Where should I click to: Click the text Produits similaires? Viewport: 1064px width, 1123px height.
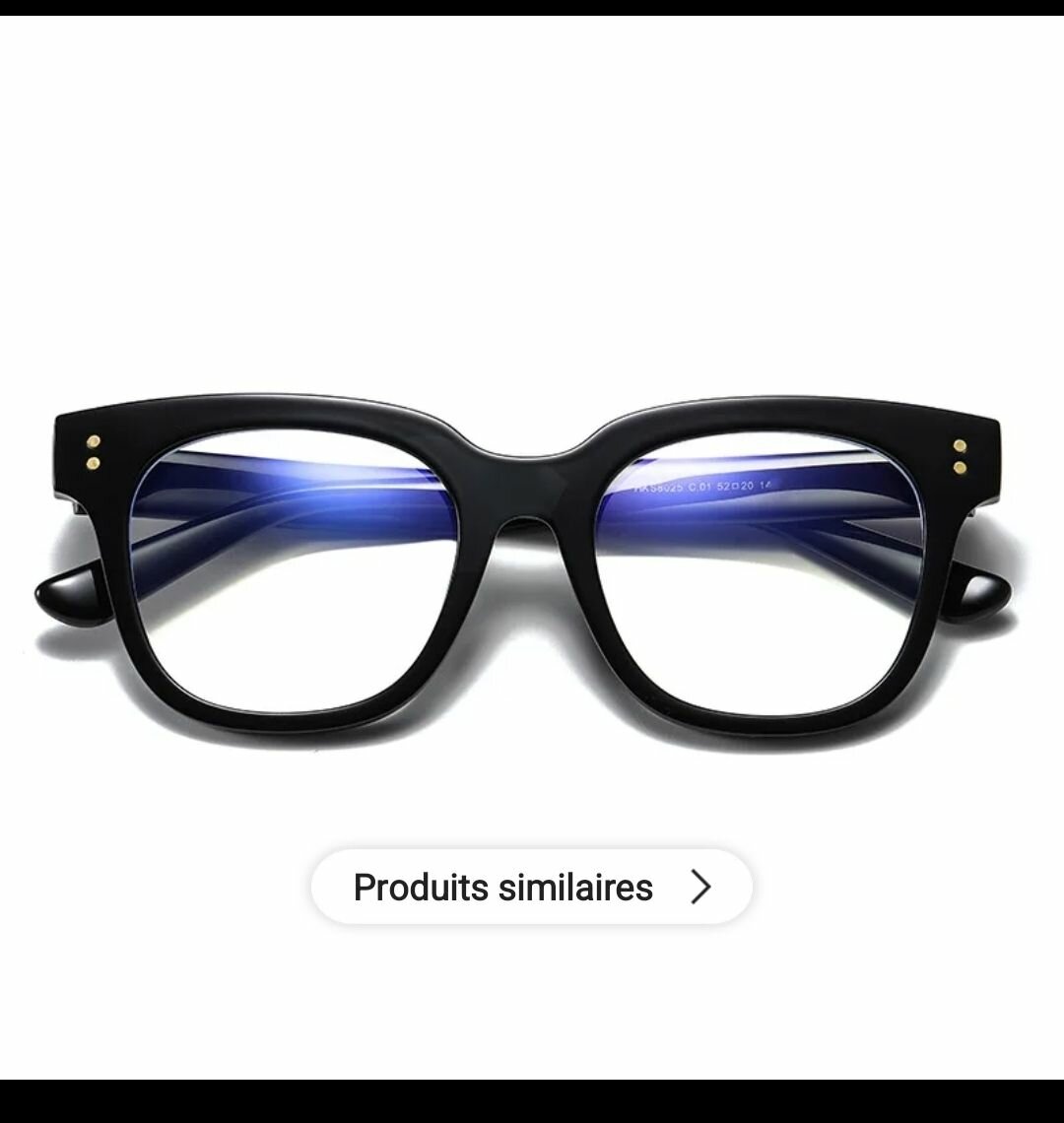click(502, 887)
